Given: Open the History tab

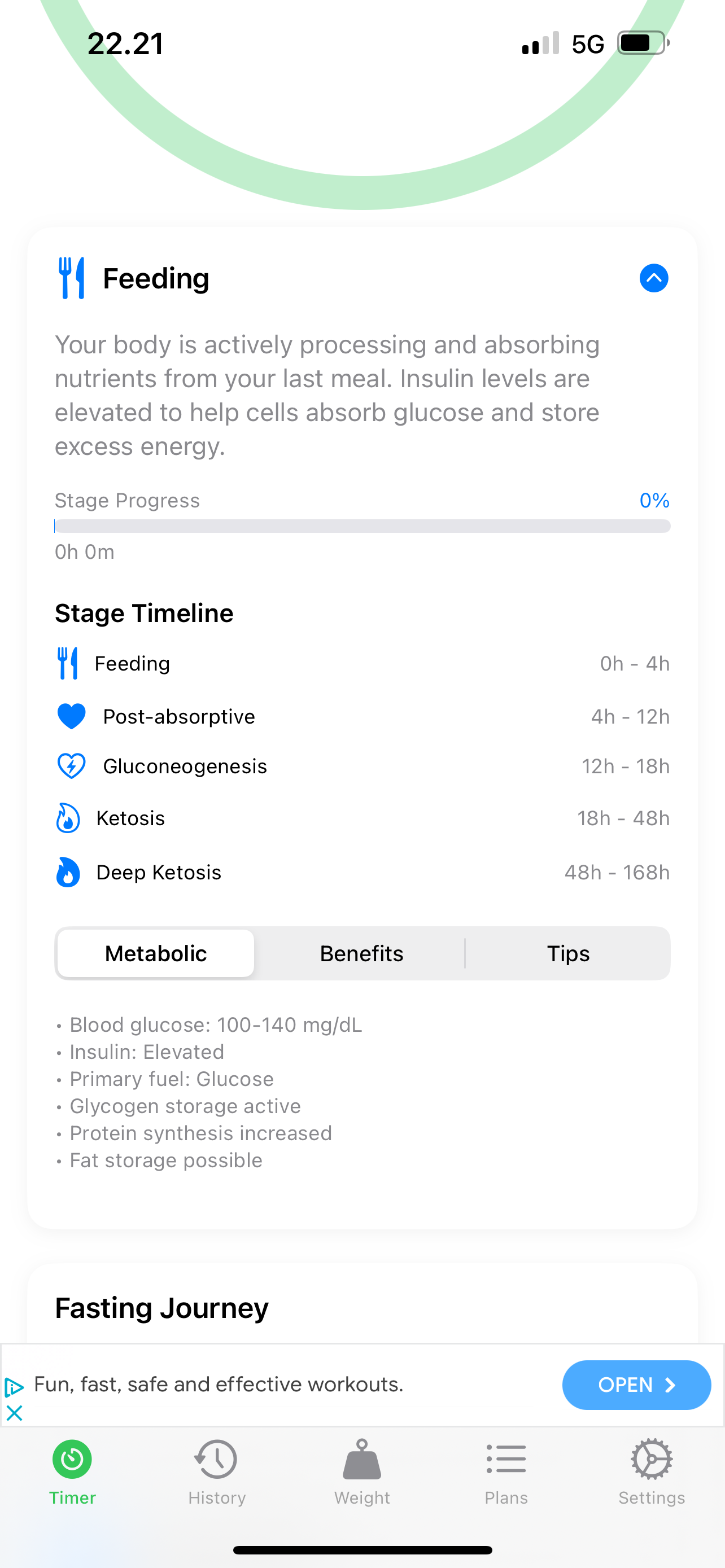Looking at the screenshot, I should point(217,1470).
